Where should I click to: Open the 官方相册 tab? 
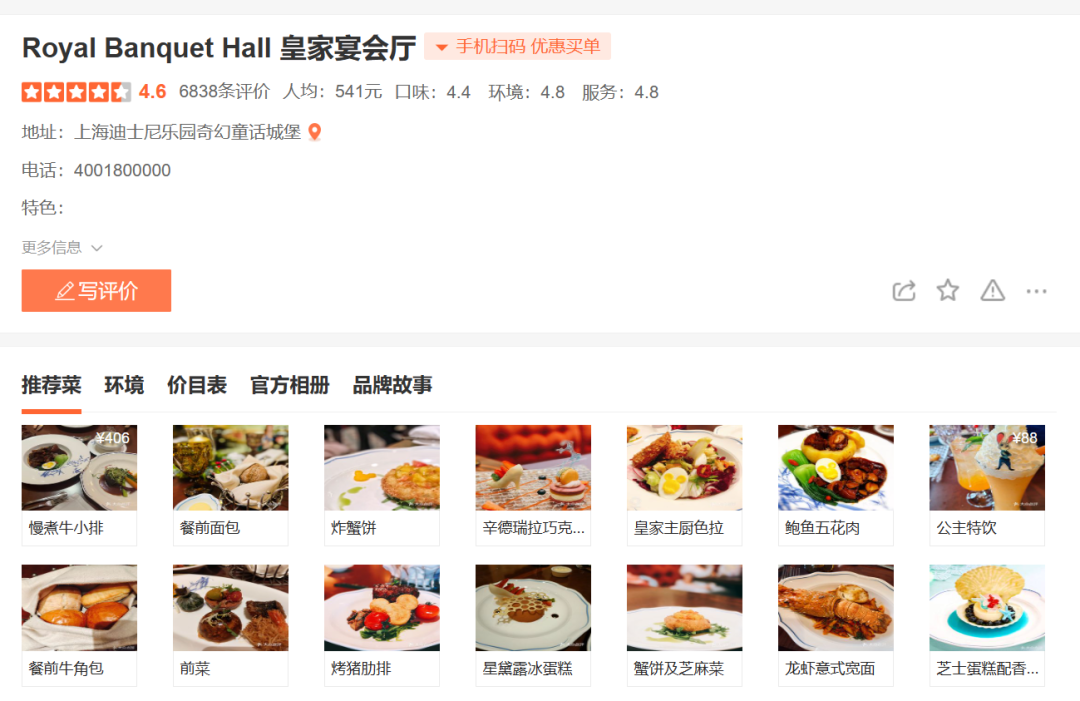point(290,385)
